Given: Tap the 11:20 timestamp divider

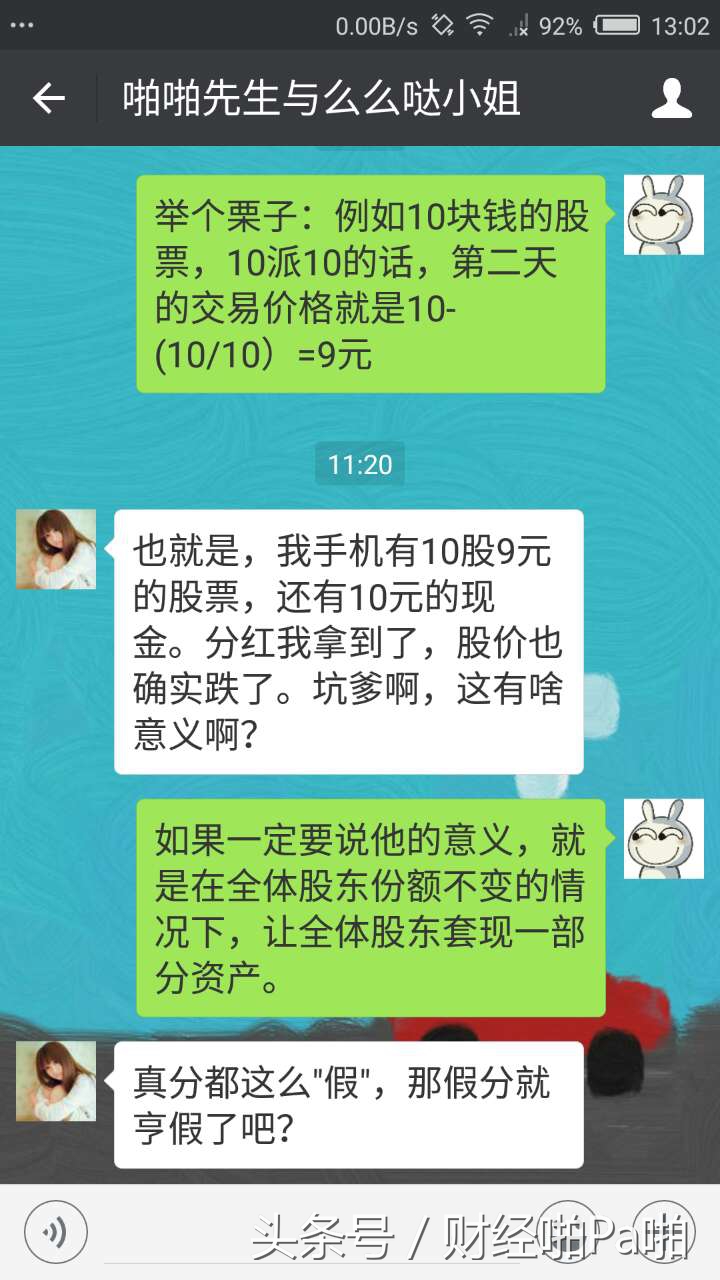Looking at the screenshot, I should [359, 464].
